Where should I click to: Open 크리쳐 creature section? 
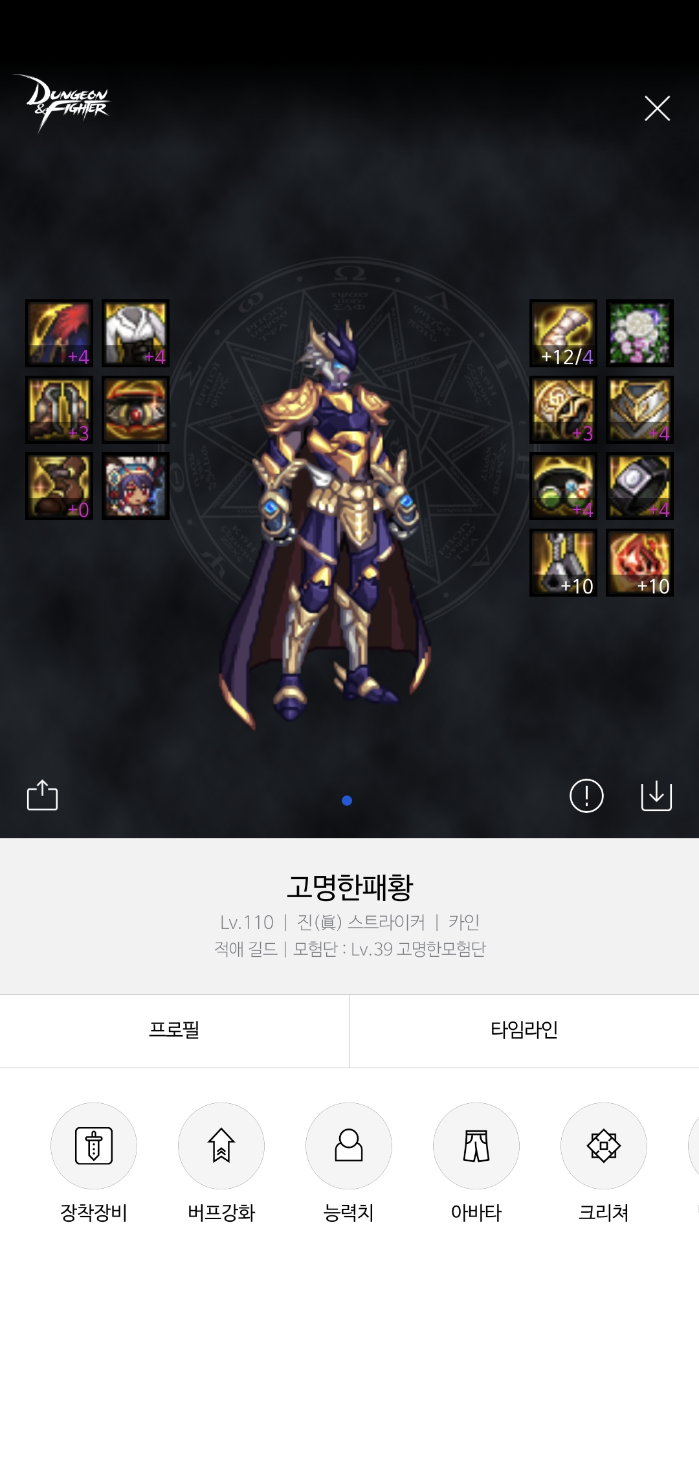coord(603,1146)
